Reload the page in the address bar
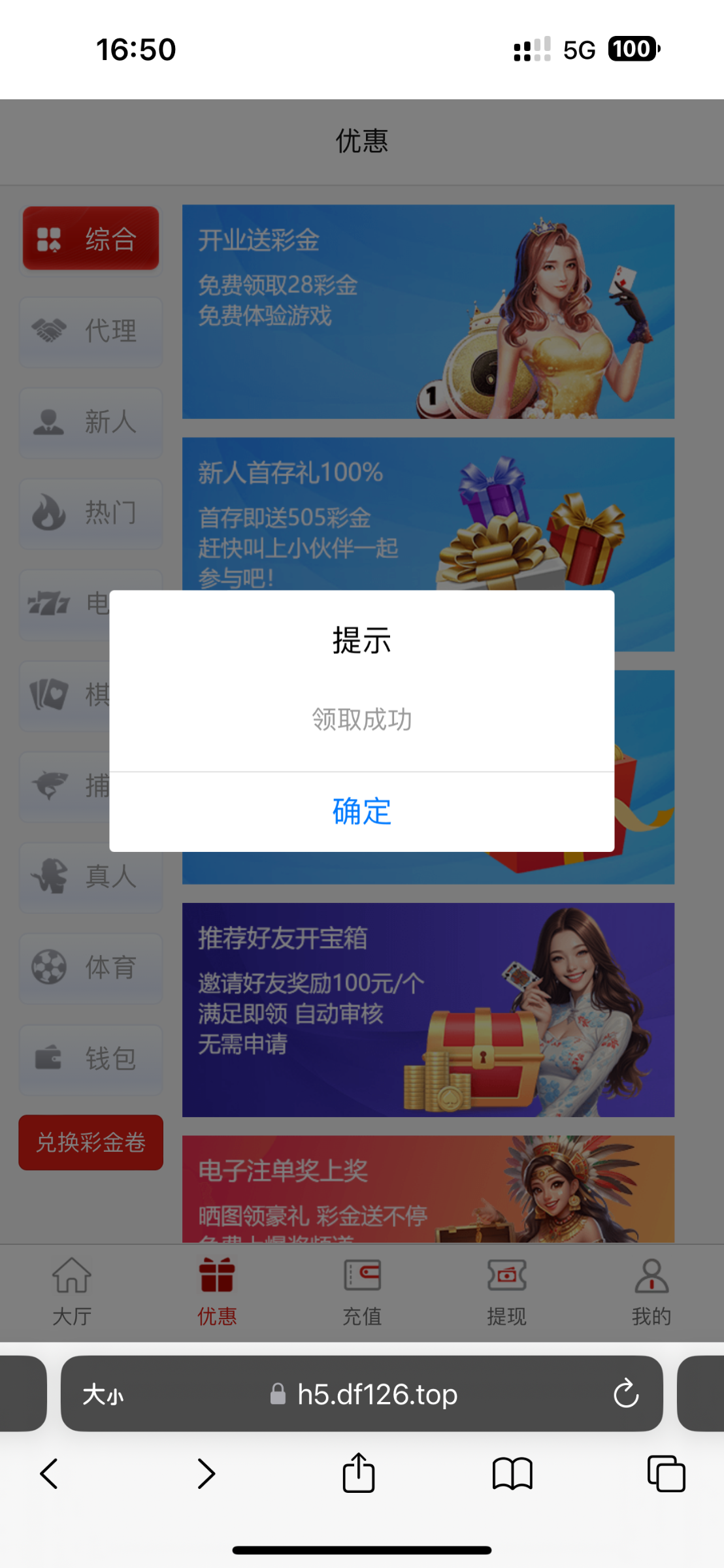724x1568 pixels. click(625, 1394)
